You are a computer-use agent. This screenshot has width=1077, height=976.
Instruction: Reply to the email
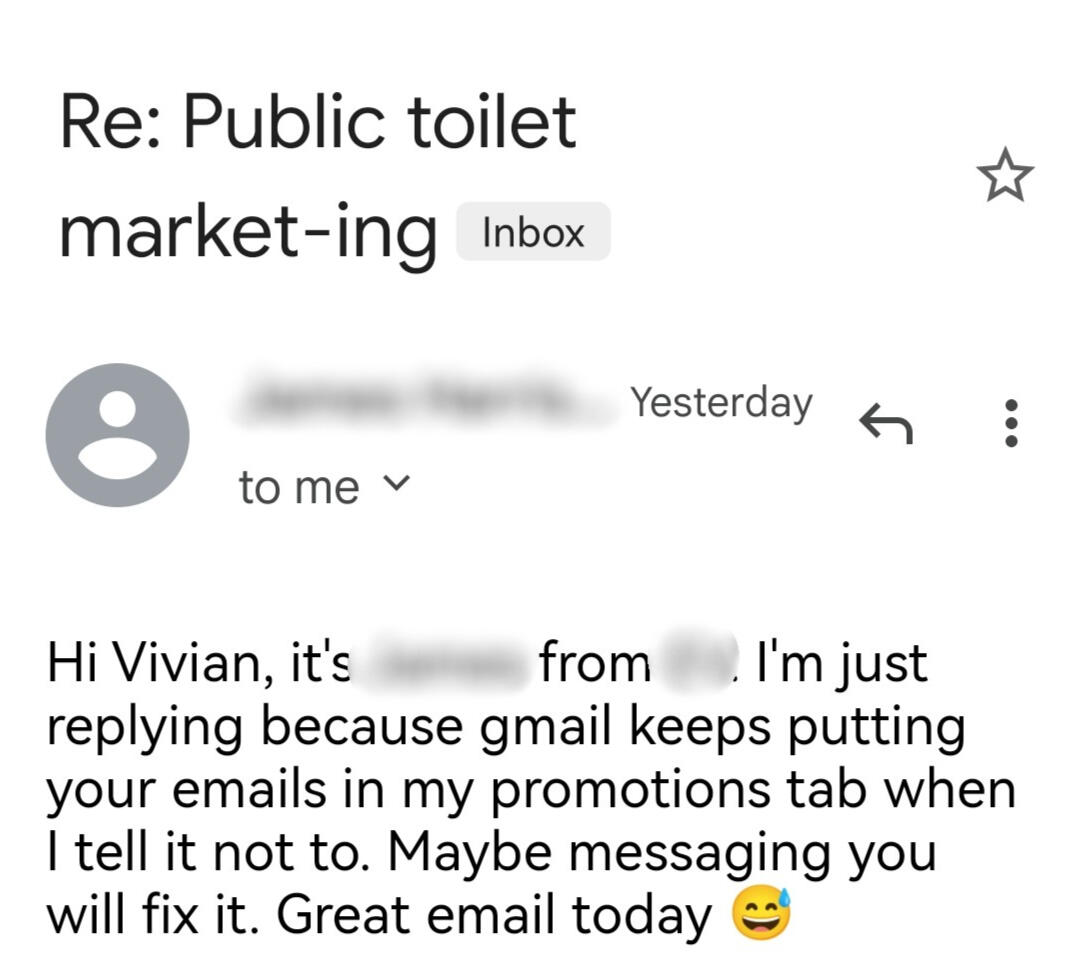(886, 425)
